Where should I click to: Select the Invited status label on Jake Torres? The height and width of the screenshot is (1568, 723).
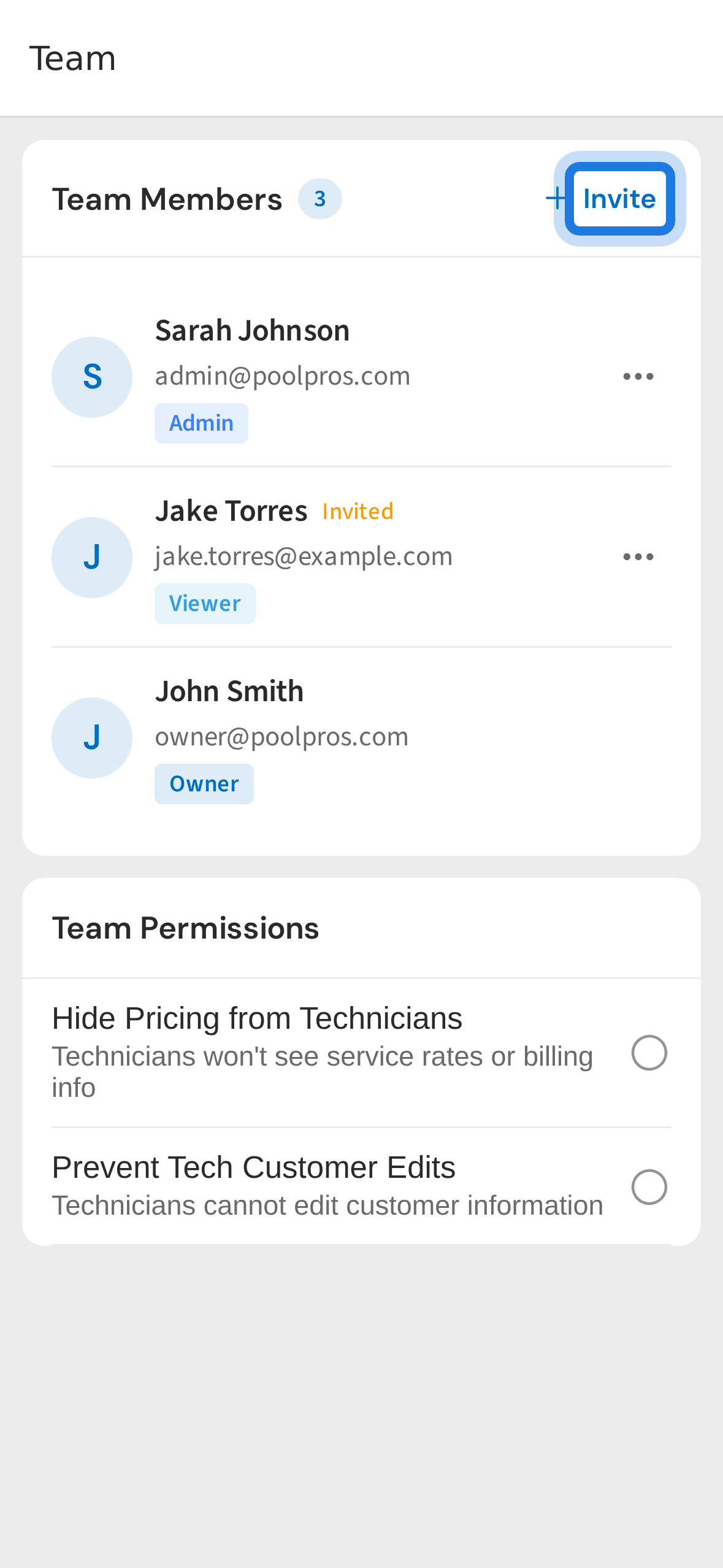358,510
